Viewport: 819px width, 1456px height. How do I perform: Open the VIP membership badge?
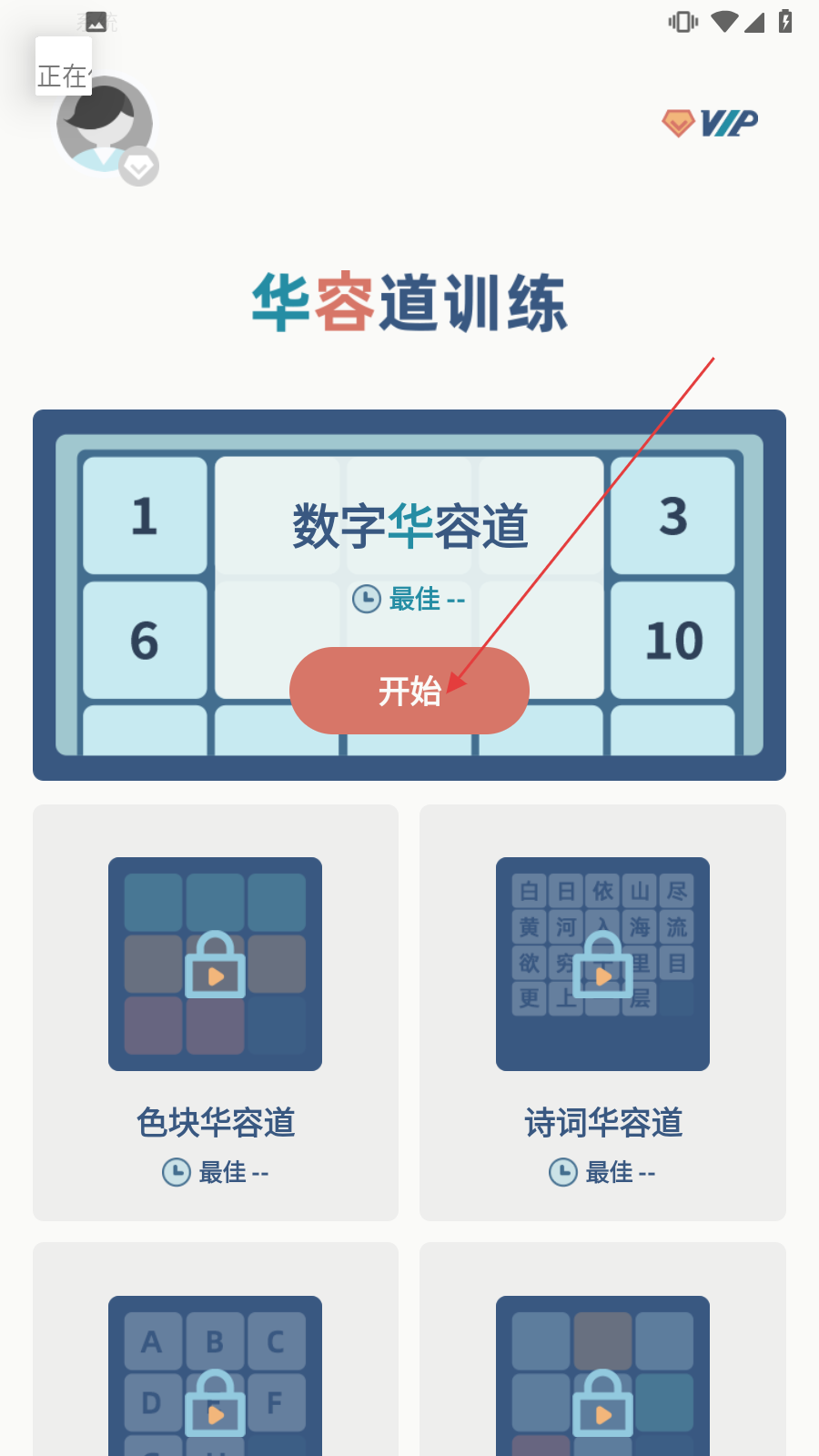coord(710,123)
